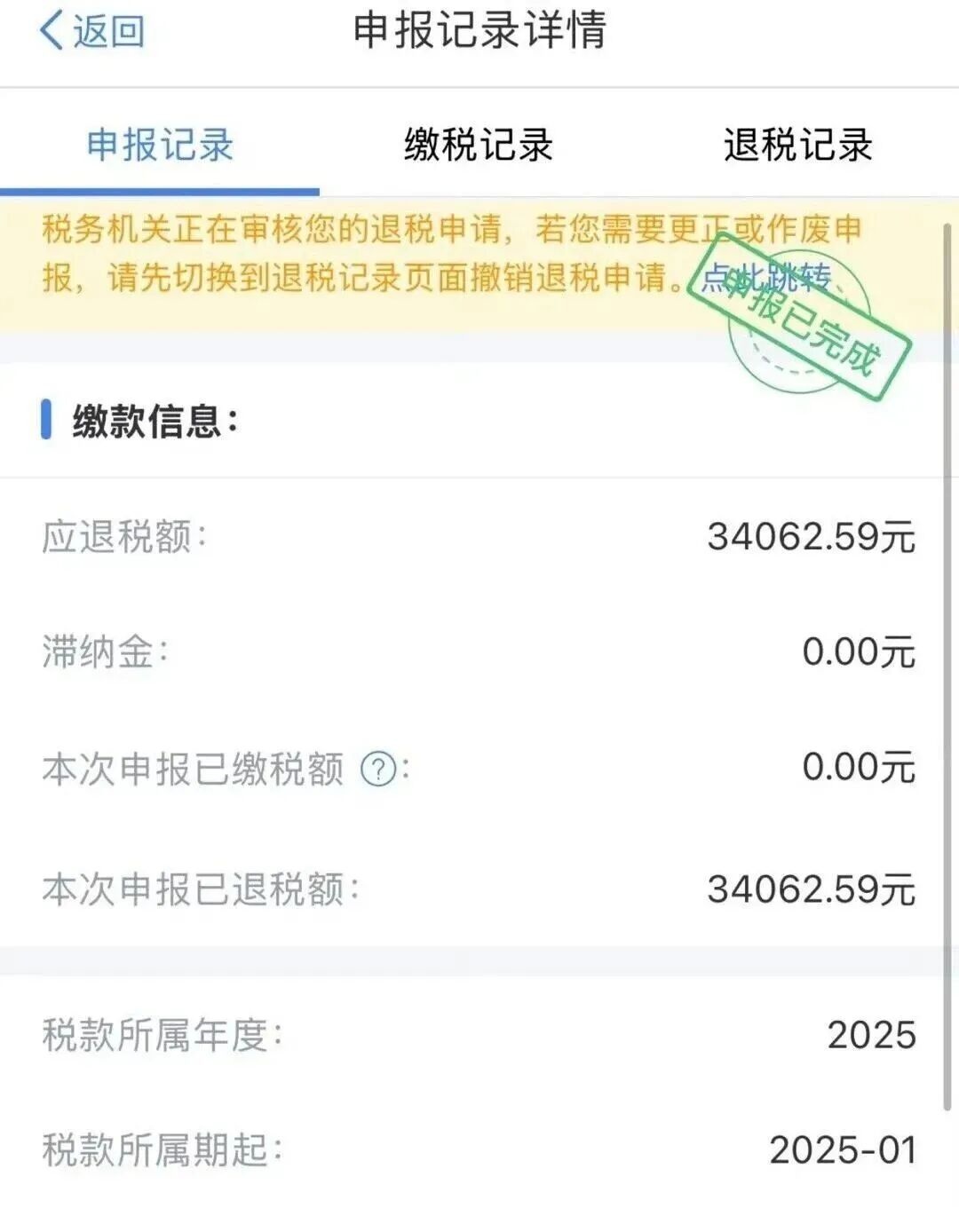959x1232 pixels.
Task: Follow the 点此跳转 link
Action: click(x=765, y=279)
